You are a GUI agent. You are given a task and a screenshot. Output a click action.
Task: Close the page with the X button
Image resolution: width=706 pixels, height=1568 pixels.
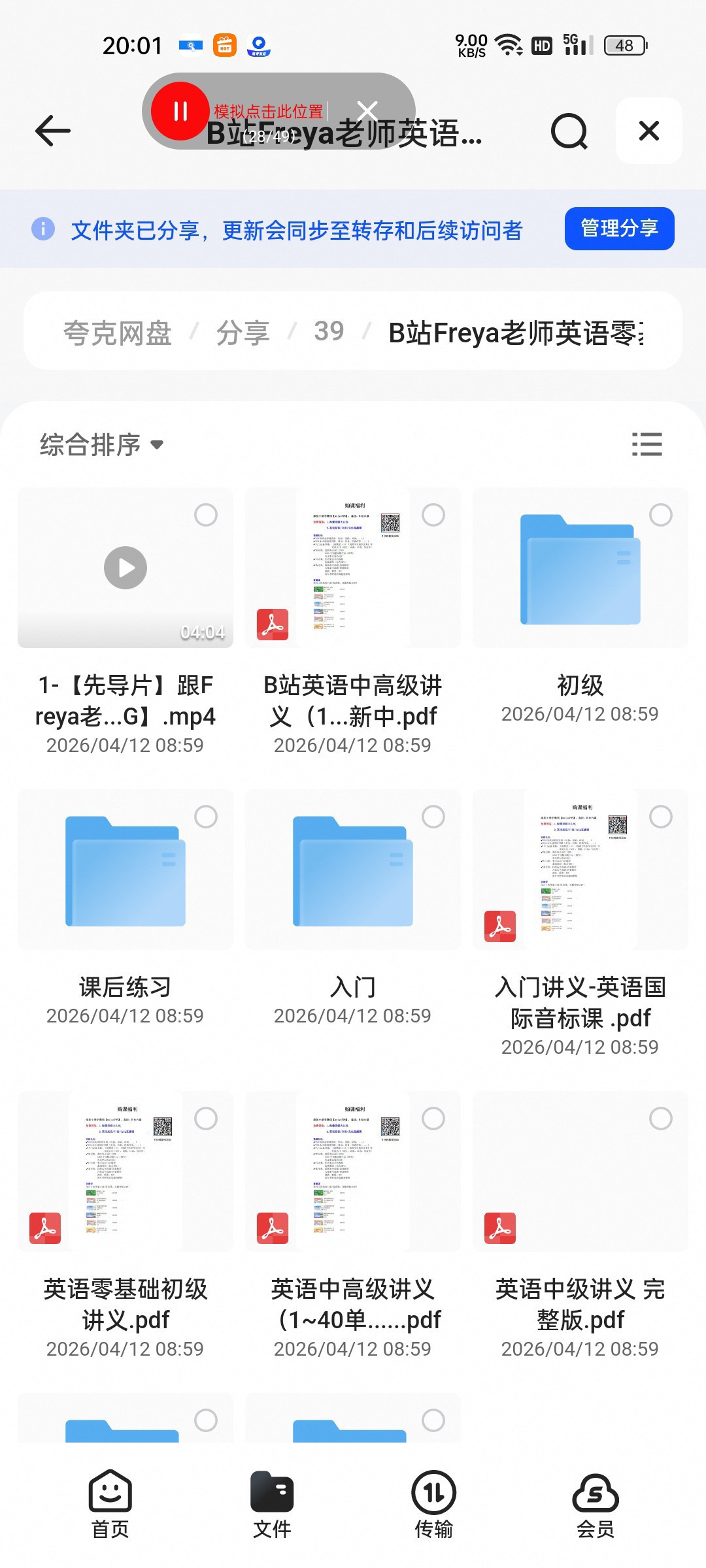649,131
